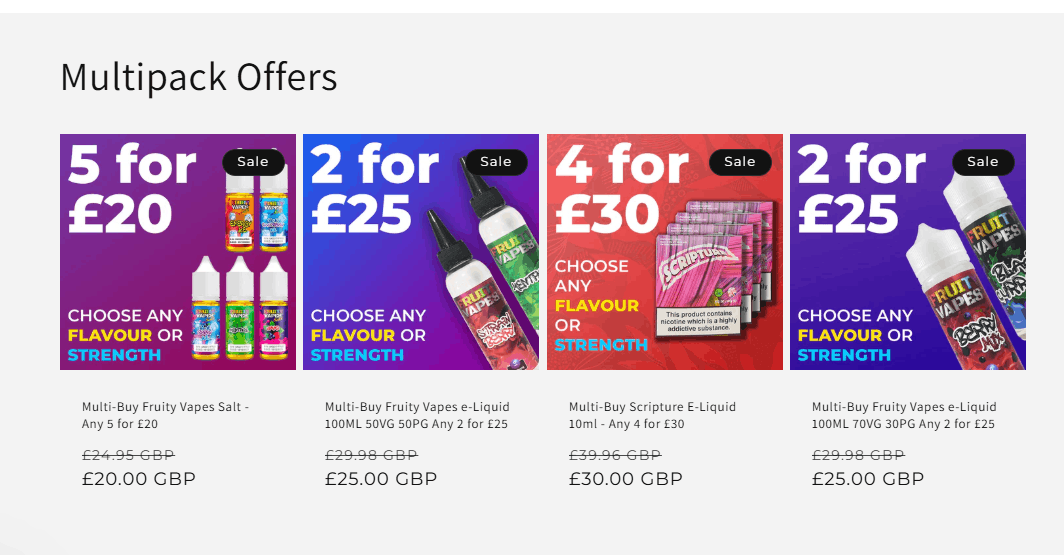Viewport: 1064px width, 555px height.
Task: View Fruity Vapes e-Liquid 50VG 50PG multipack
Action: tap(417, 415)
